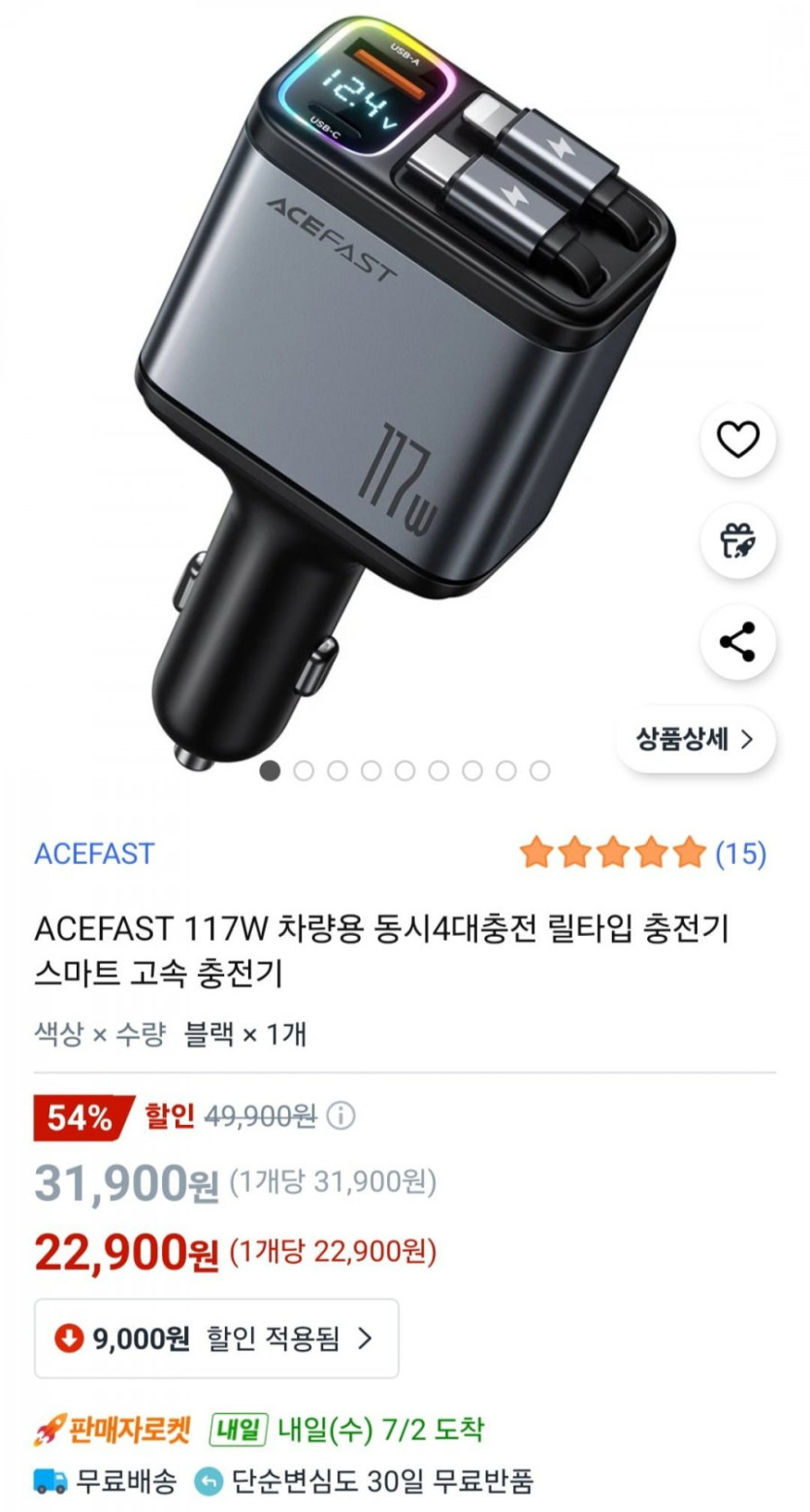Open the gift icon button
This screenshot has height=1512, width=810.
coord(737,541)
